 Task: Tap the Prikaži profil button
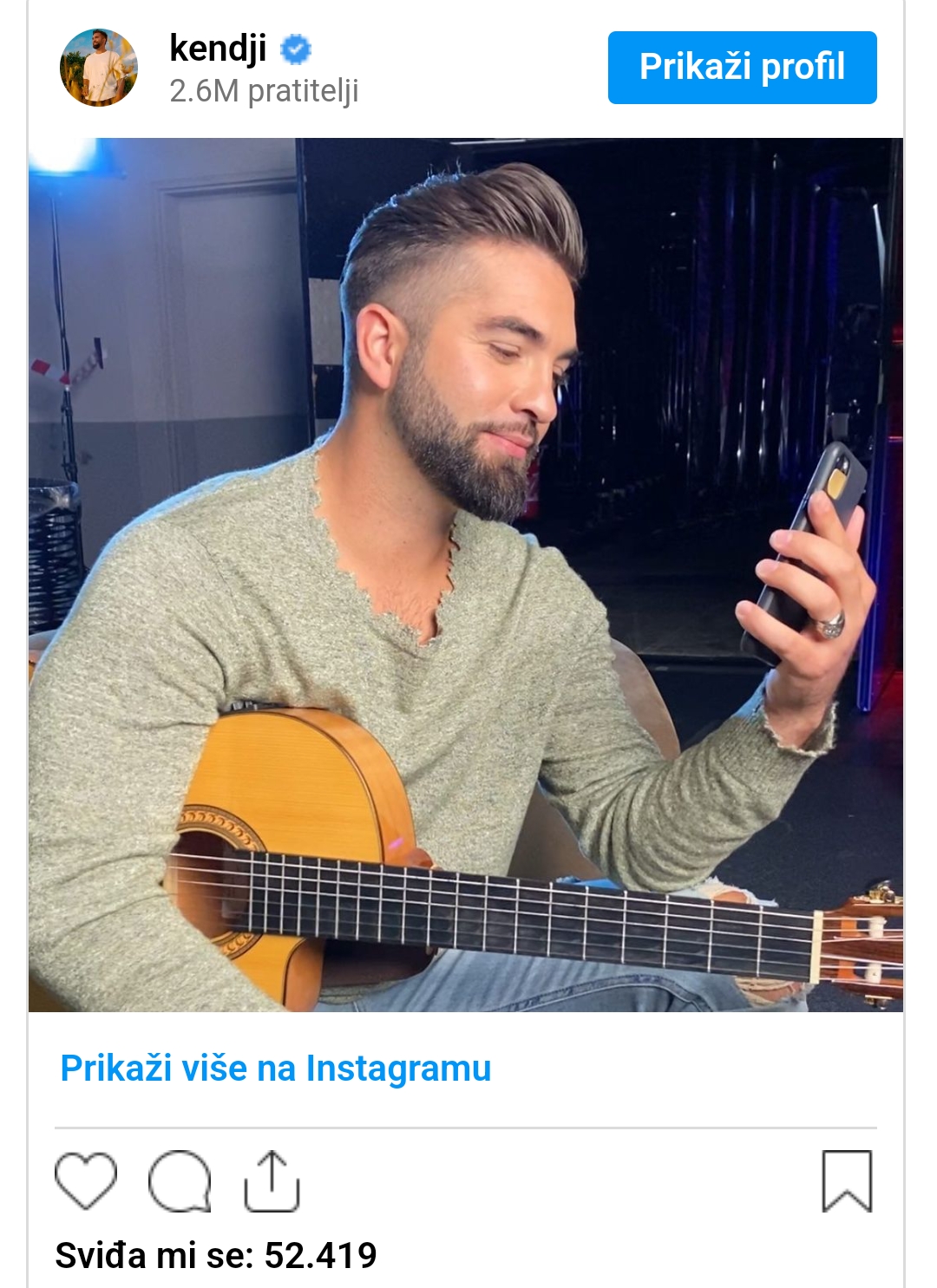coord(742,68)
